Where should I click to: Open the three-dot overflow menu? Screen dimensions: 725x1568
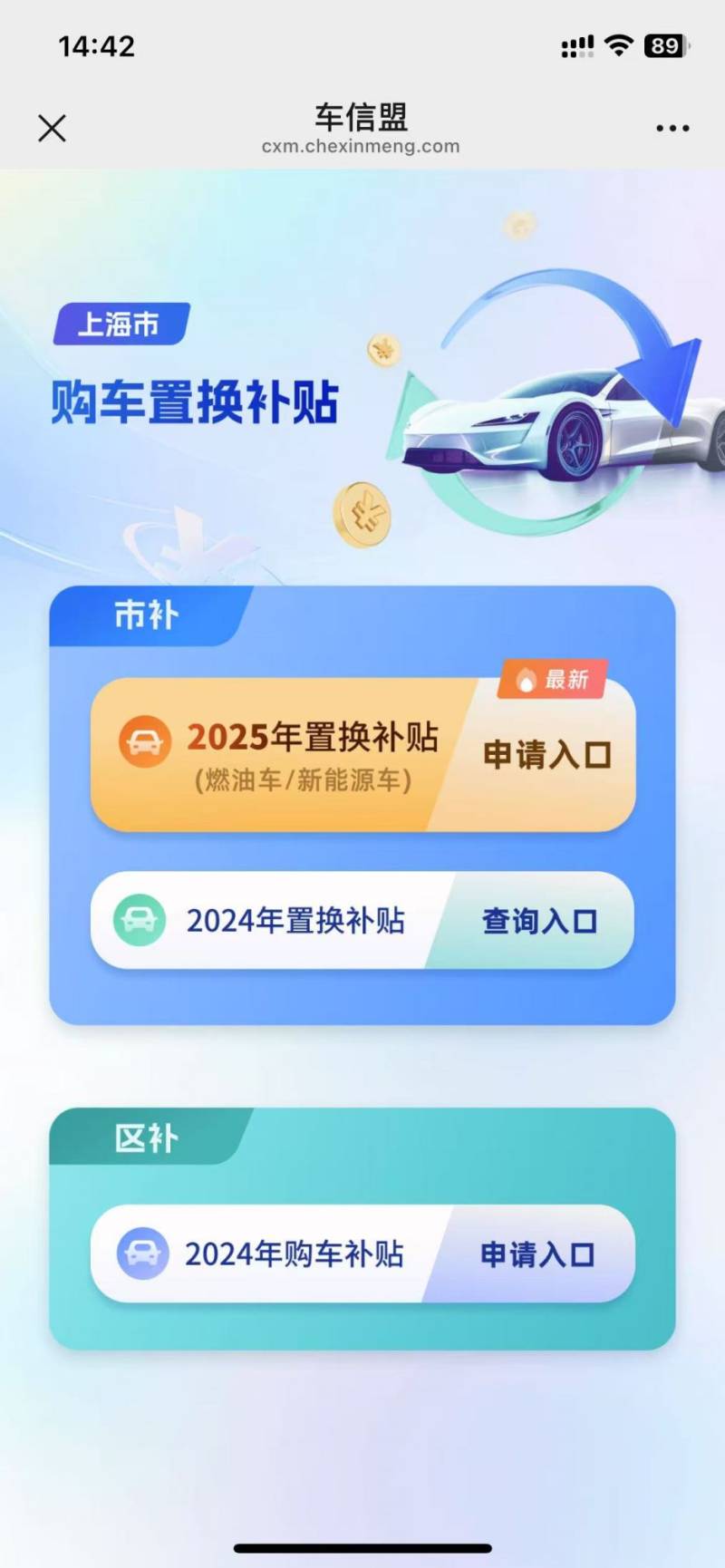pos(672,129)
